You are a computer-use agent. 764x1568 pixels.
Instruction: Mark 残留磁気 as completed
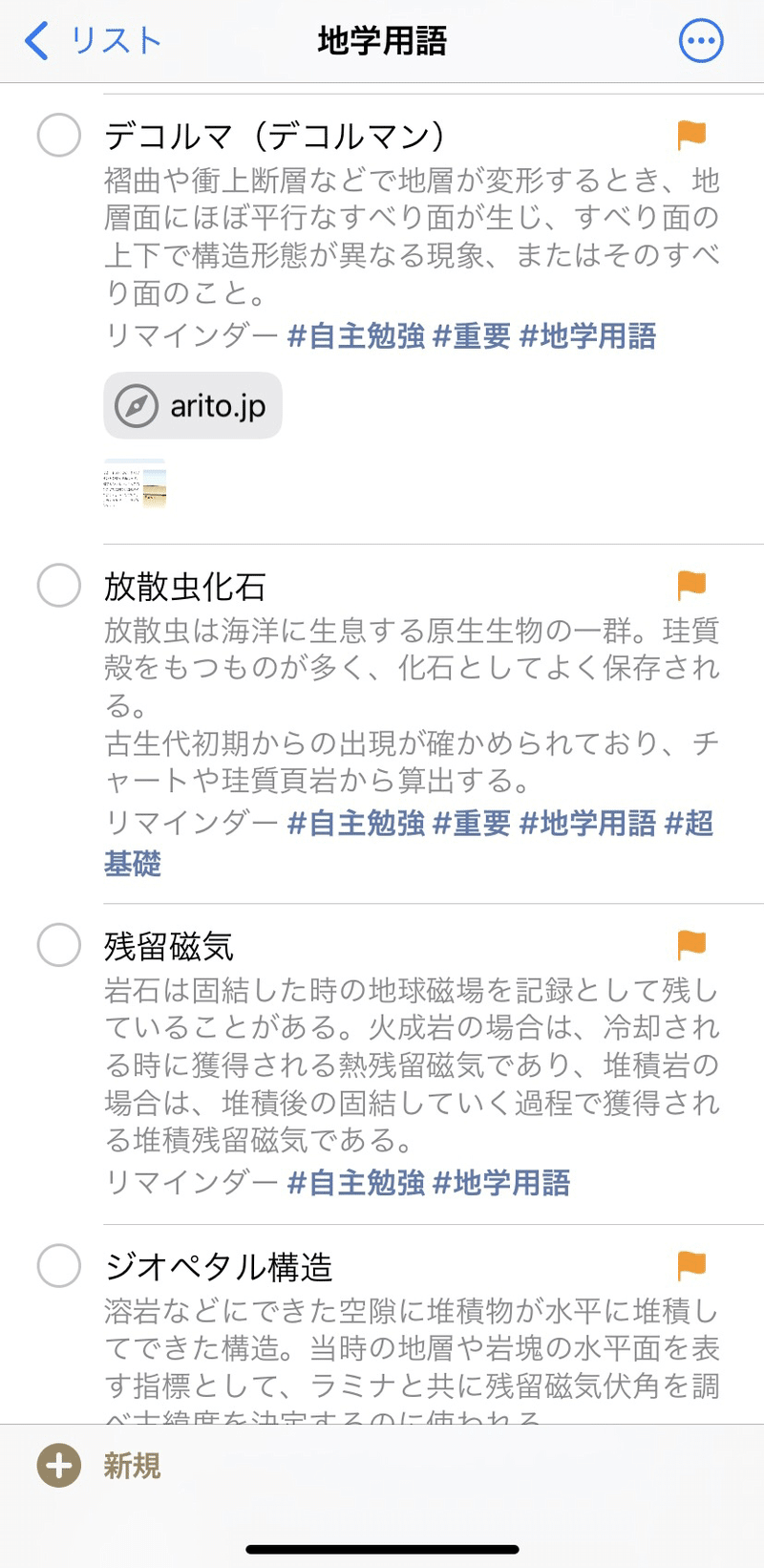pos(59,945)
